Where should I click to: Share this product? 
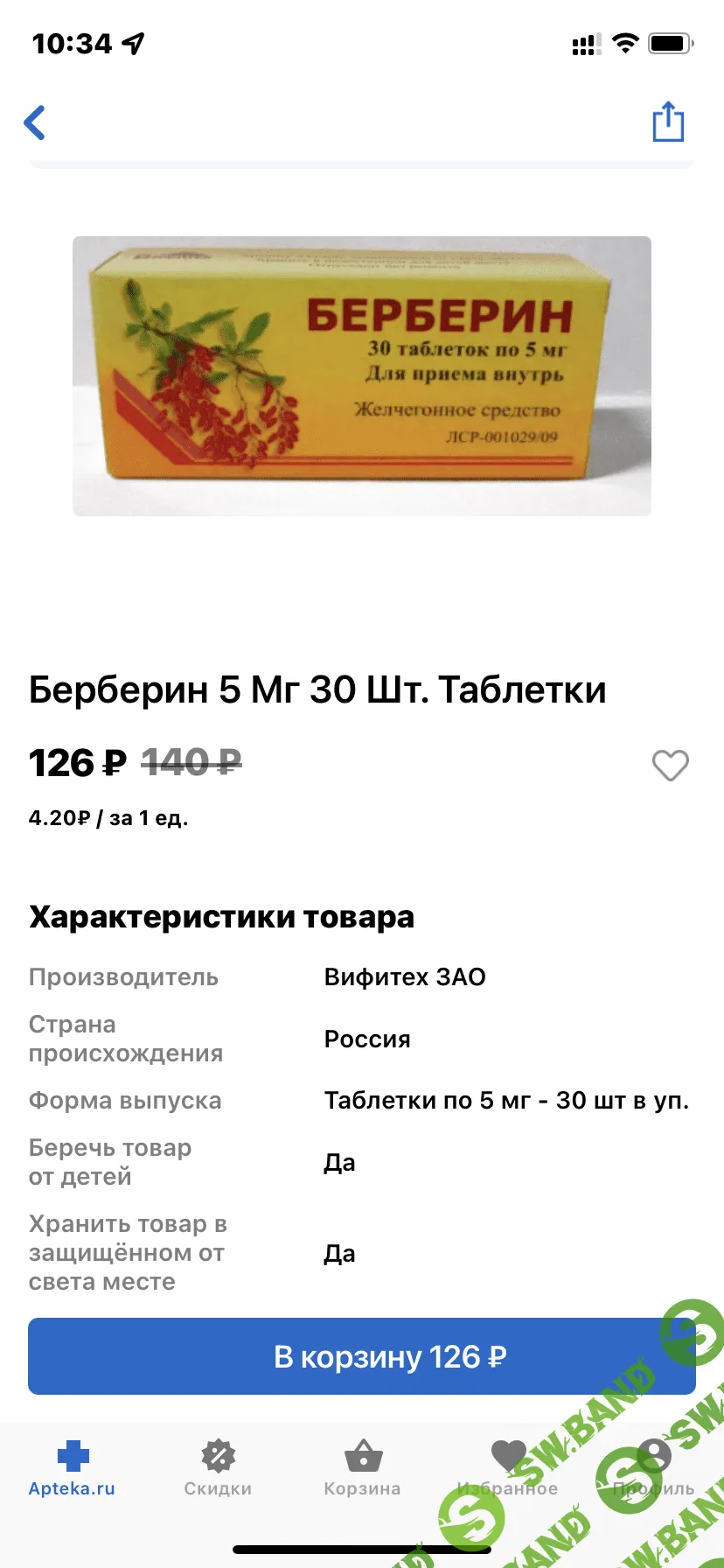click(x=668, y=122)
